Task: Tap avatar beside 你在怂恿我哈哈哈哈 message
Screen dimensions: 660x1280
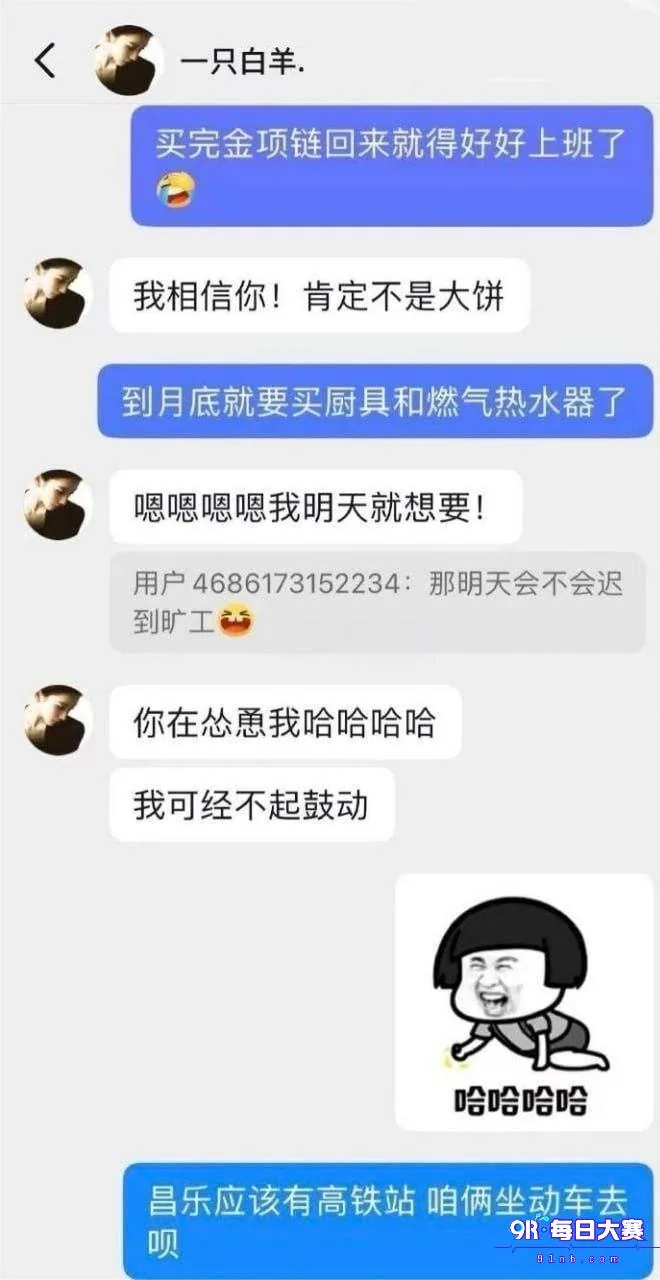Action: (58, 720)
